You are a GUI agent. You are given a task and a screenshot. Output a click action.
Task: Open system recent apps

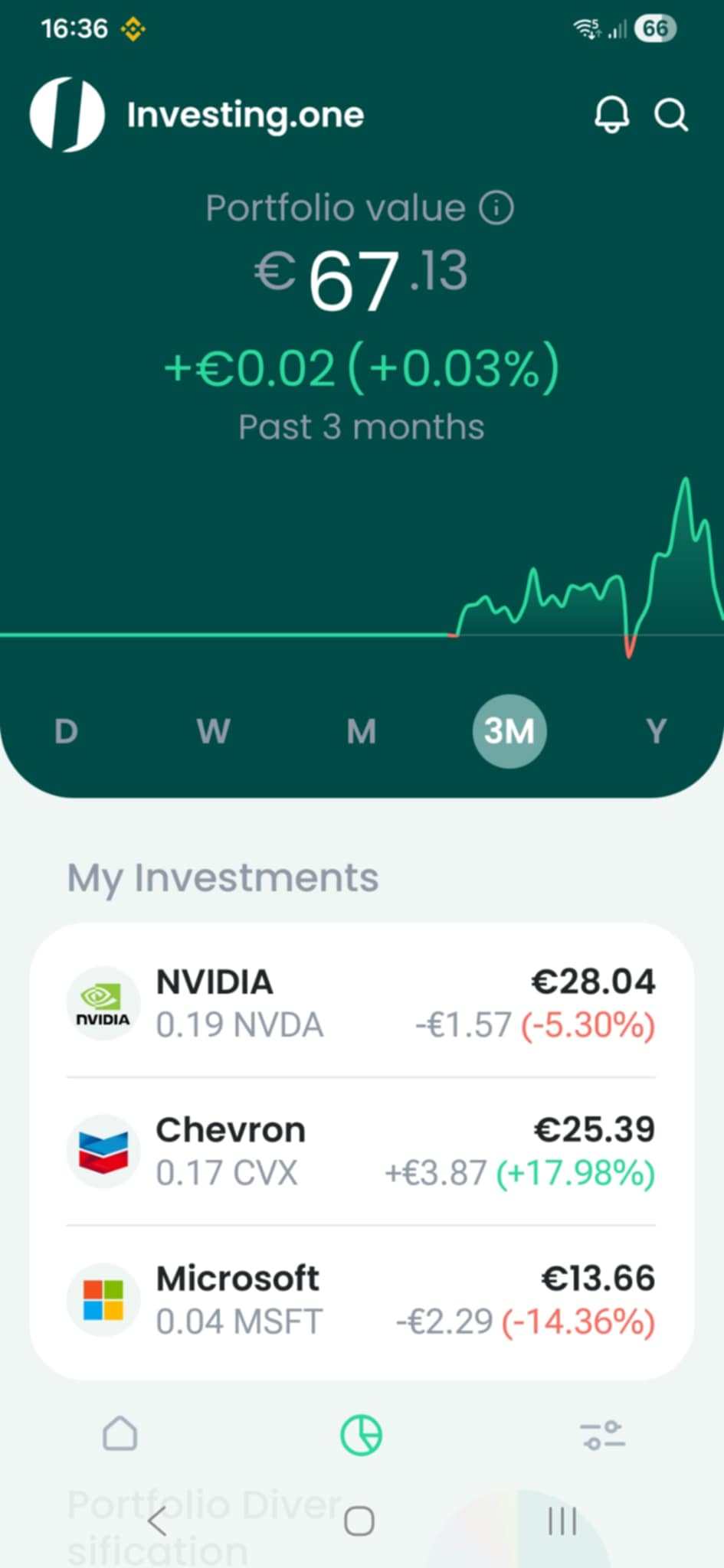click(x=562, y=1521)
